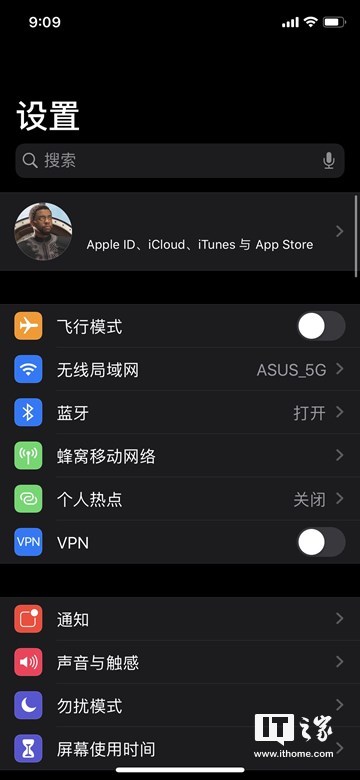Open 勿扰模式 settings
This screenshot has height=780, width=360.
[180, 705]
